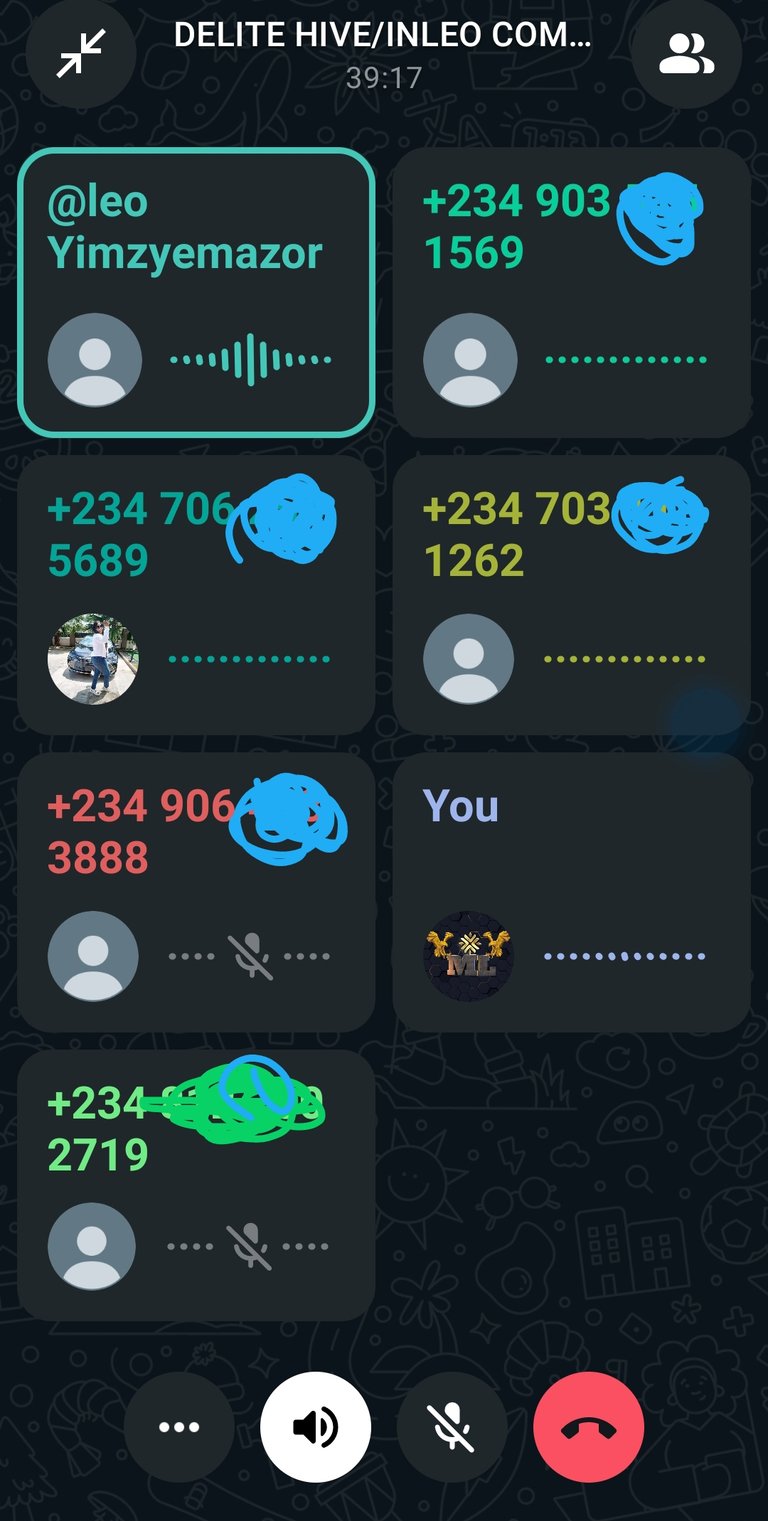Unmute your microphone

pyautogui.click(x=452, y=1426)
